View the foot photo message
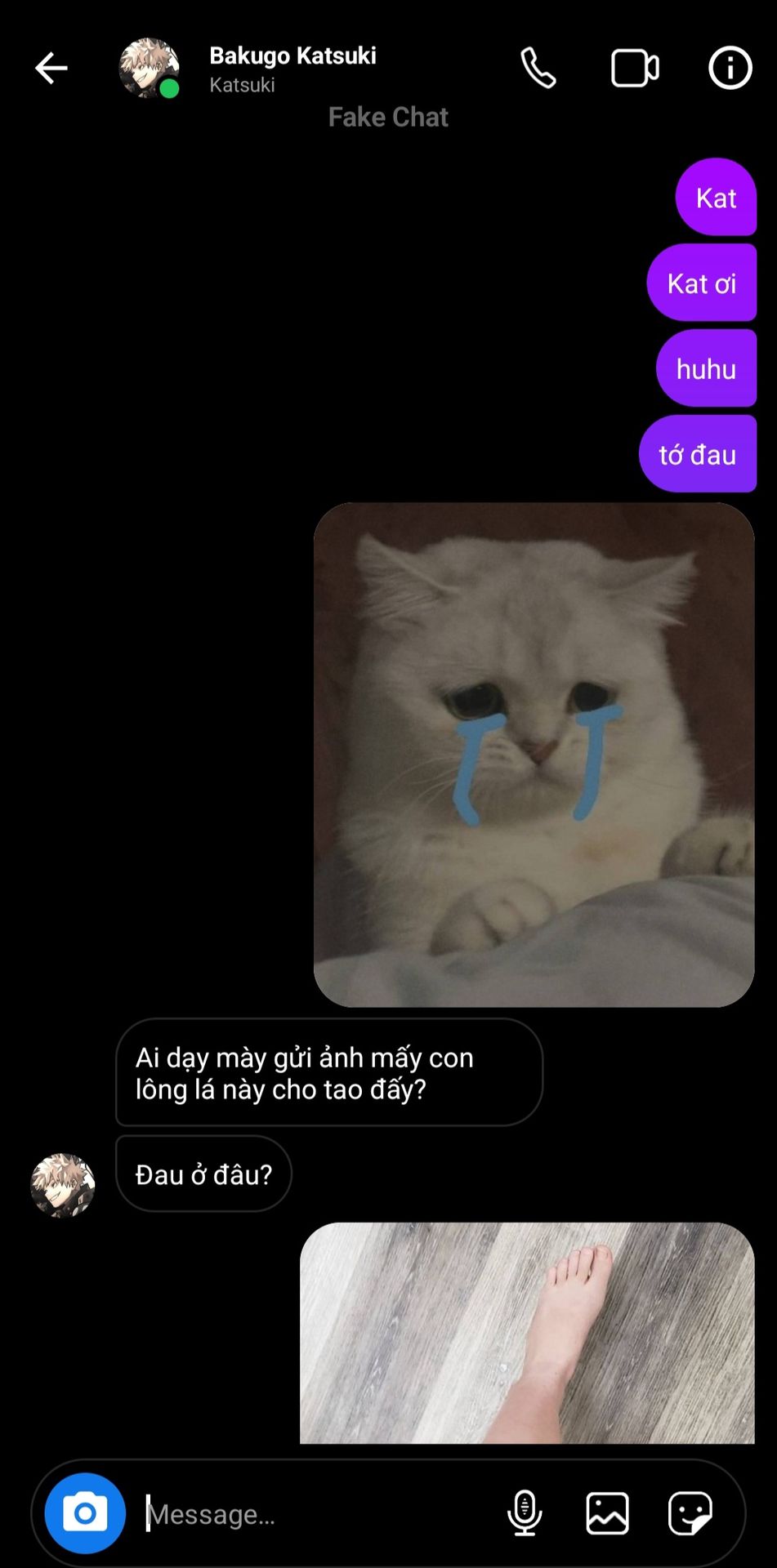777x1568 pixels. tap(527, 1333)
